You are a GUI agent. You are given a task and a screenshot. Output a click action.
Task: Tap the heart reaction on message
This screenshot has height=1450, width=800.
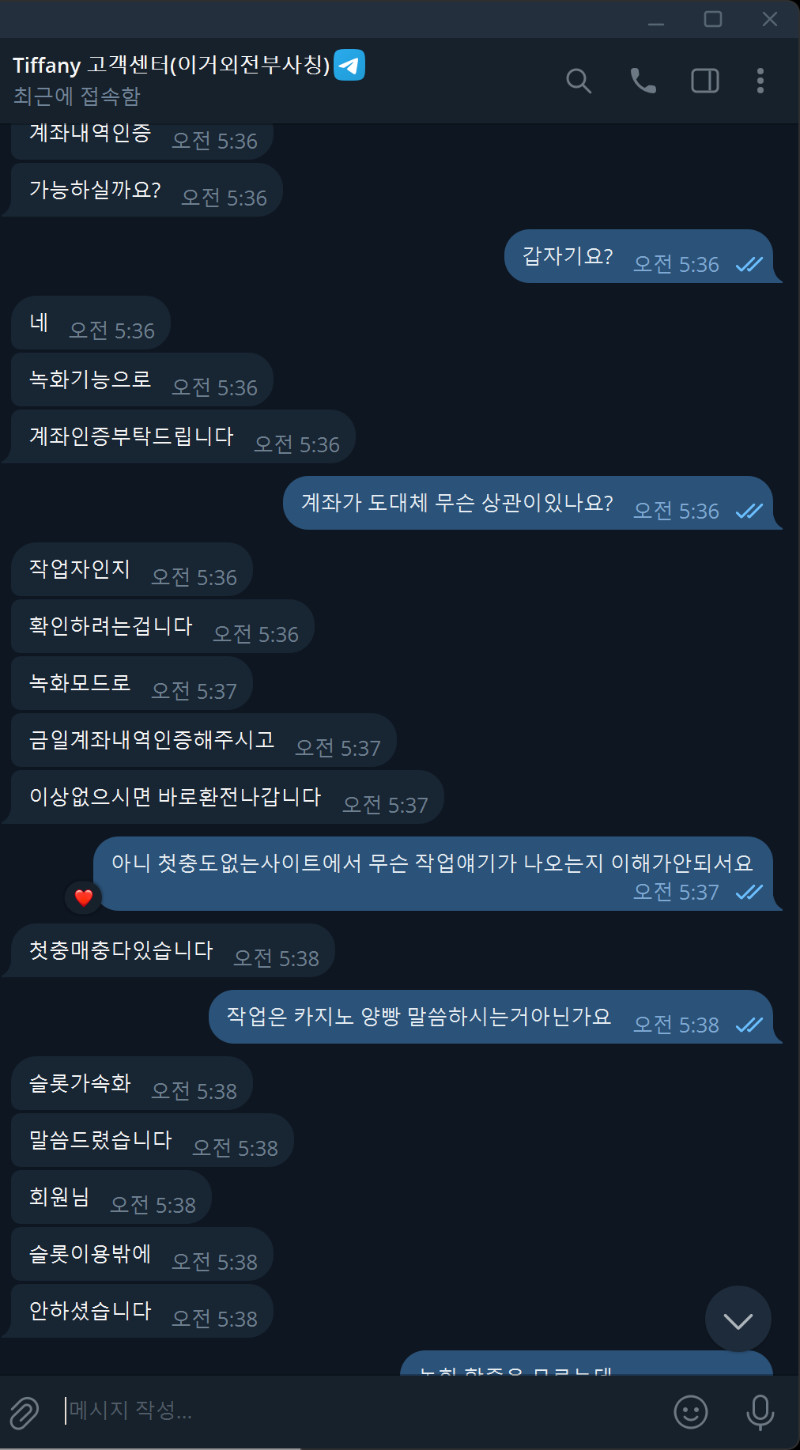click(x=84, y=897)
